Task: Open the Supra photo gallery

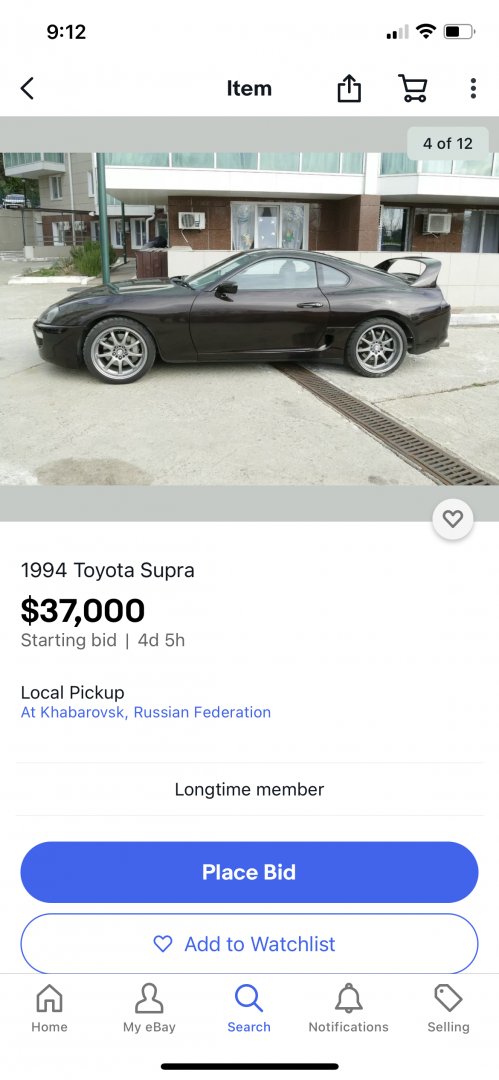Action: (x=250, y=318)
